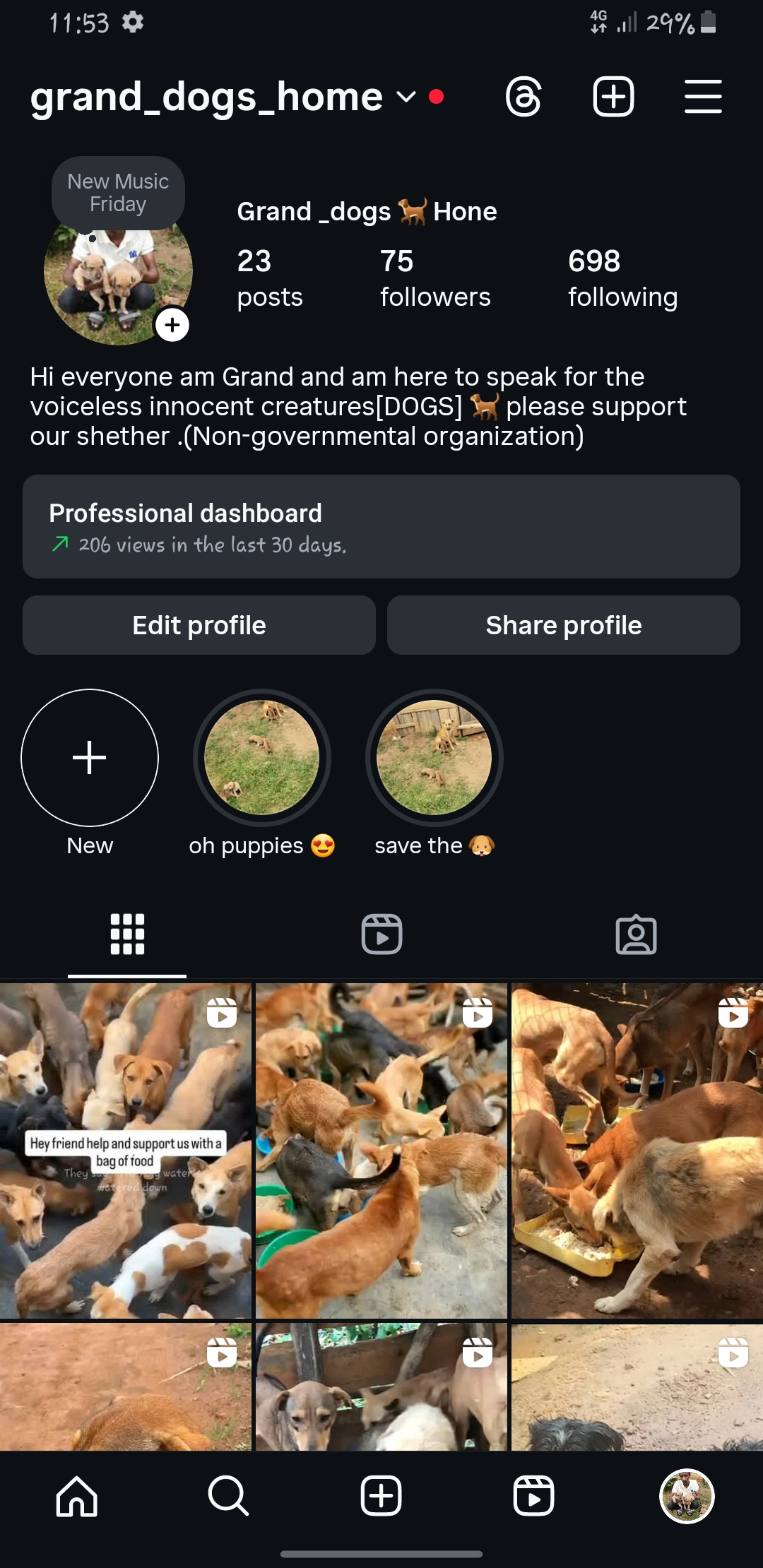Add a story via profile picture plus

pyautogui.click(x=172, y=326)
